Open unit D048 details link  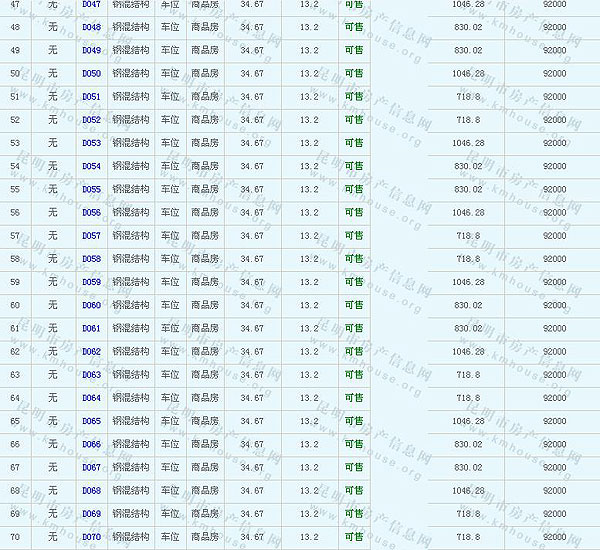pos(91,27)
